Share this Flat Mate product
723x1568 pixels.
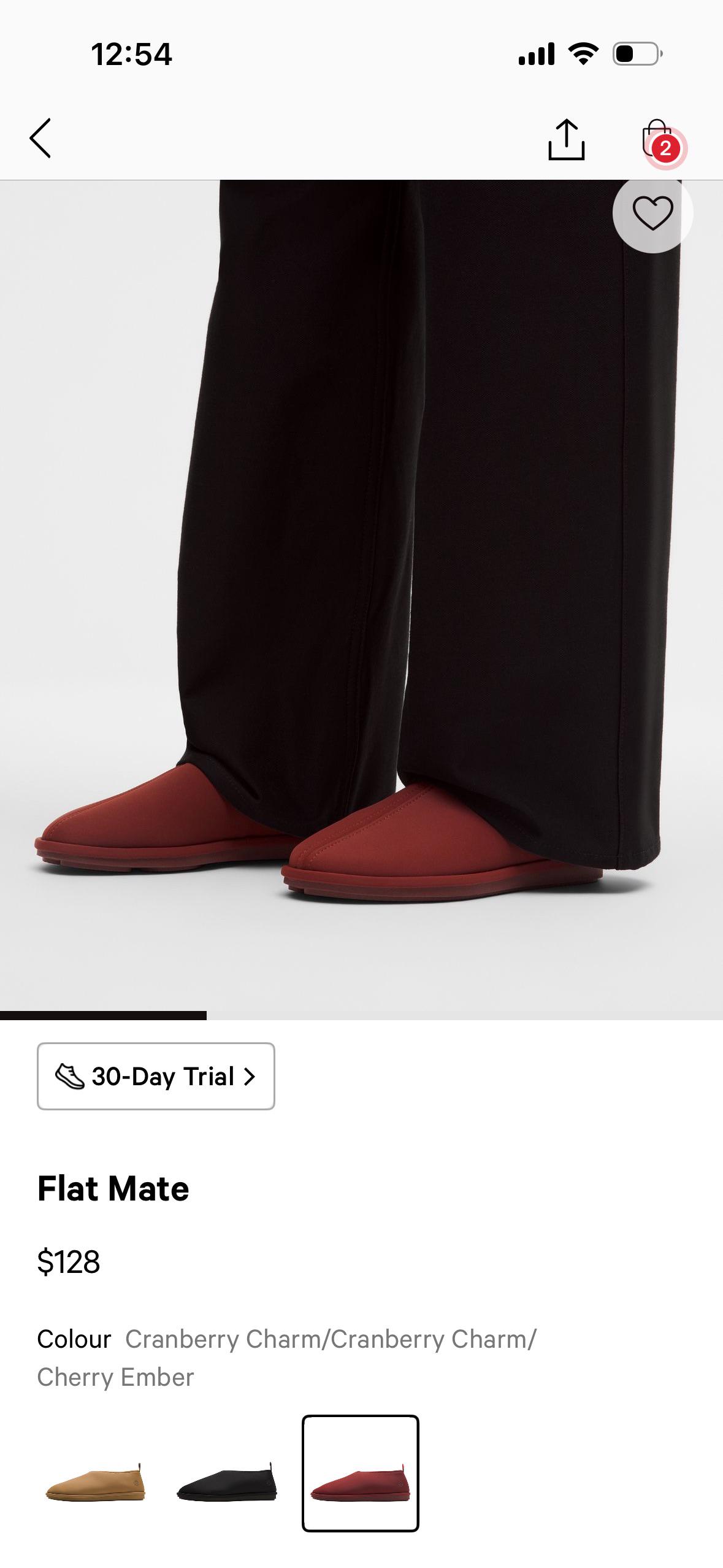point(566,140)
